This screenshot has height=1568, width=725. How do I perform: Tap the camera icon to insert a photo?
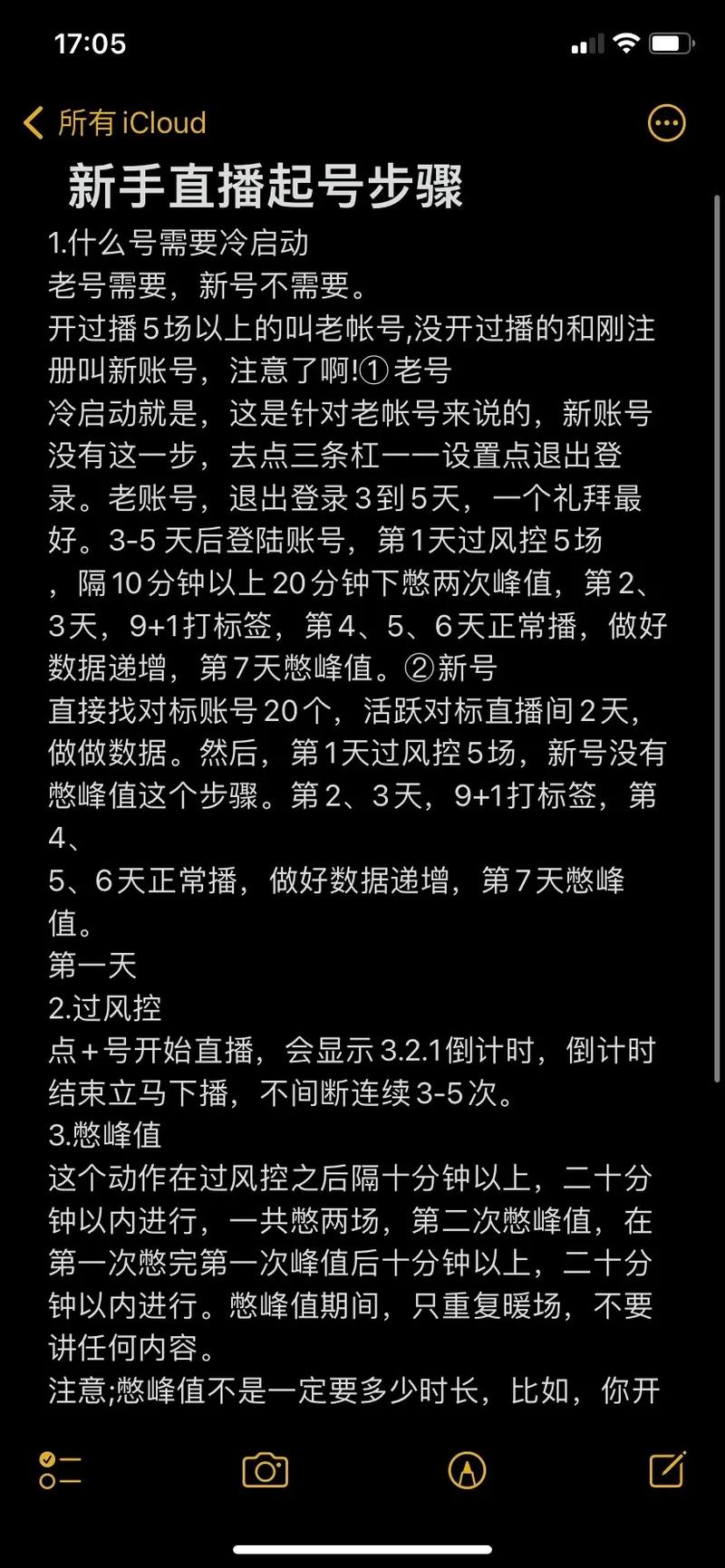(263, 1470)
